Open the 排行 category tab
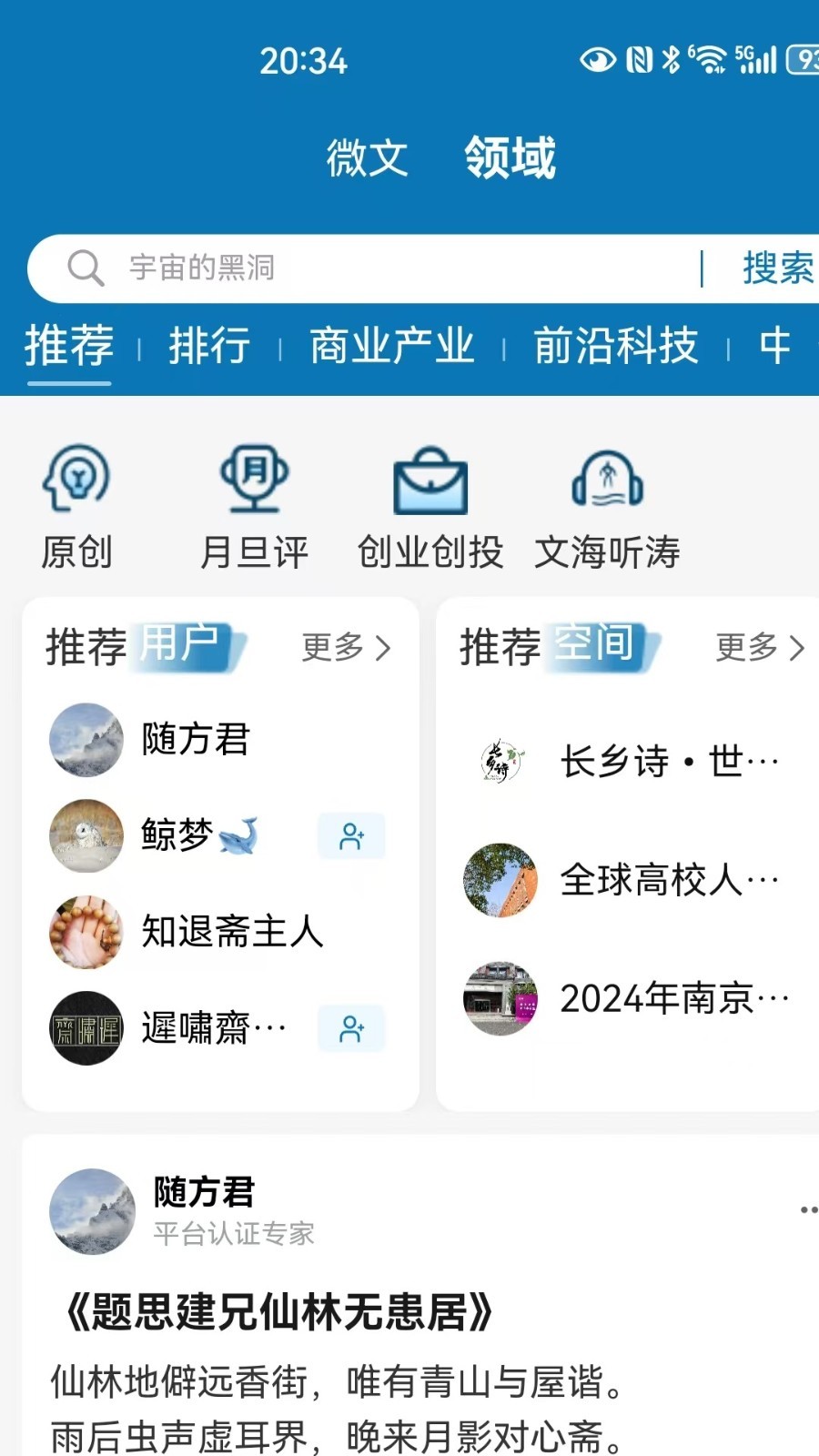This screenshot has height=1456, width=819. (x=211, y=346)
